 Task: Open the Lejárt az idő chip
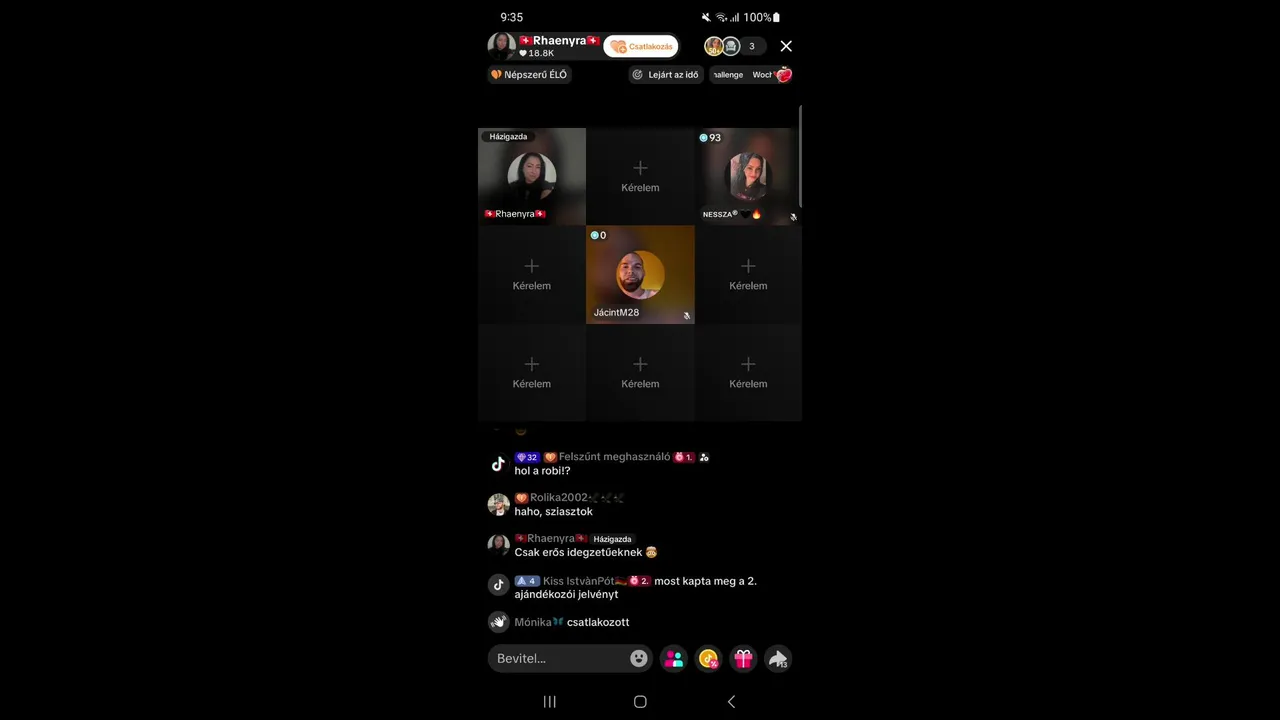[666, 75]
